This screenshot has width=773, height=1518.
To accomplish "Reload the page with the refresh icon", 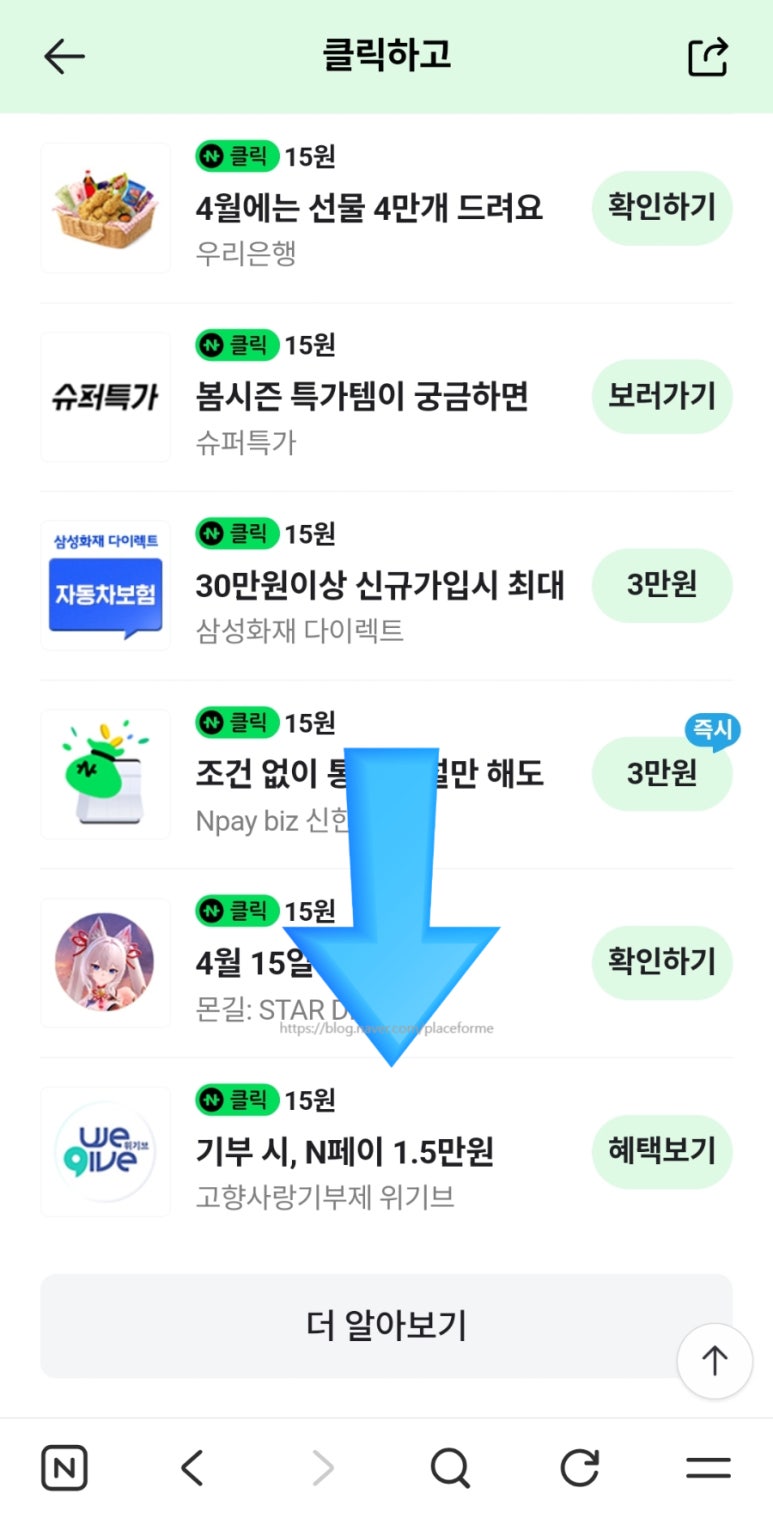I will coord(579,1468).
